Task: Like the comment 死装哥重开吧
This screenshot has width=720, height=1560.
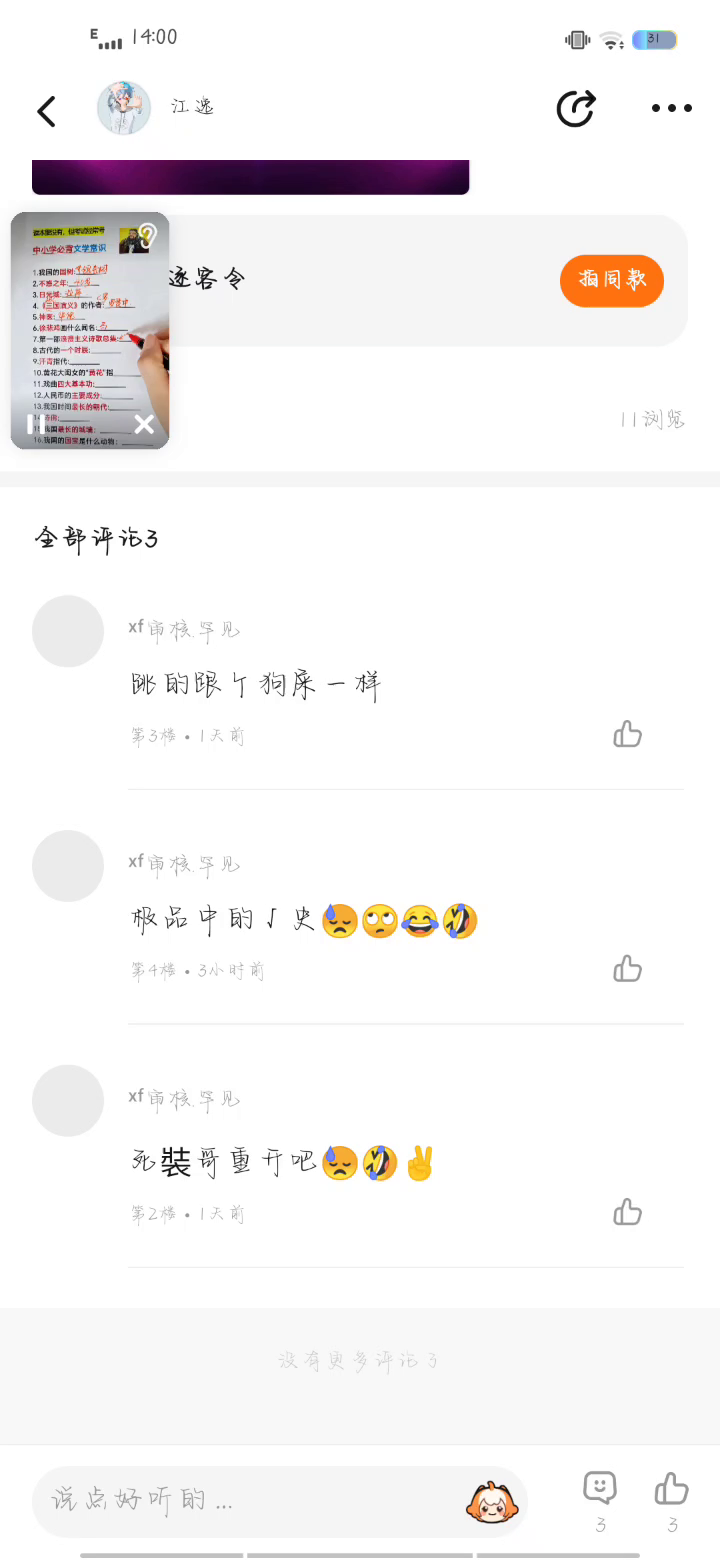Action: click(627, 1213)
